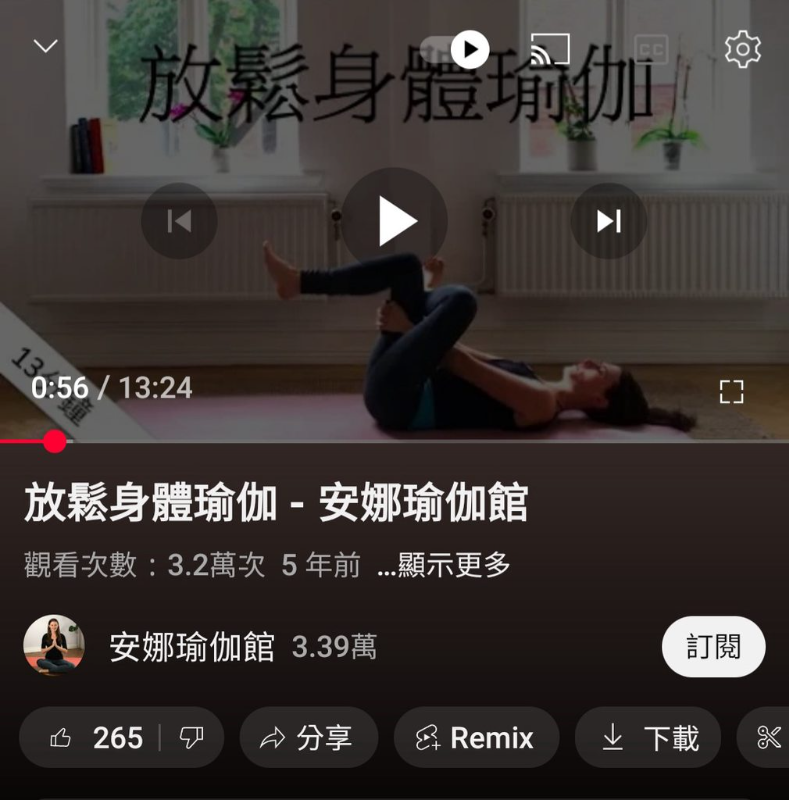789x800 pixels.
Task: Download video with 下載
Action: (648, 738)
